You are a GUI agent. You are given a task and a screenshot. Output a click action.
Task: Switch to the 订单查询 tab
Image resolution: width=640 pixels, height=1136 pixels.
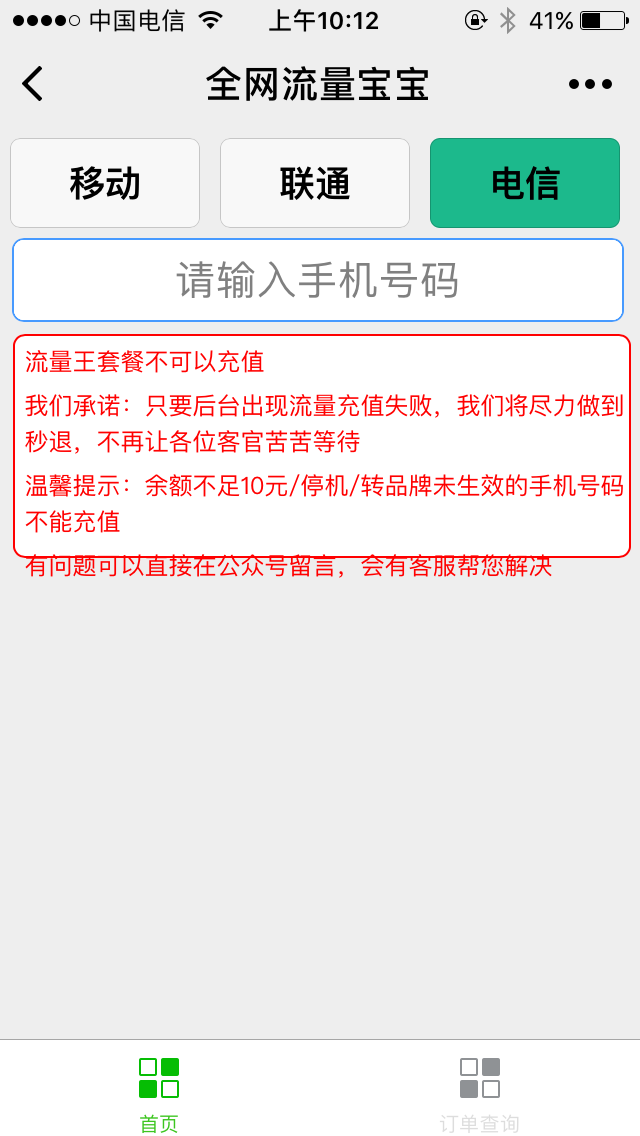(x=480, y=1093)
